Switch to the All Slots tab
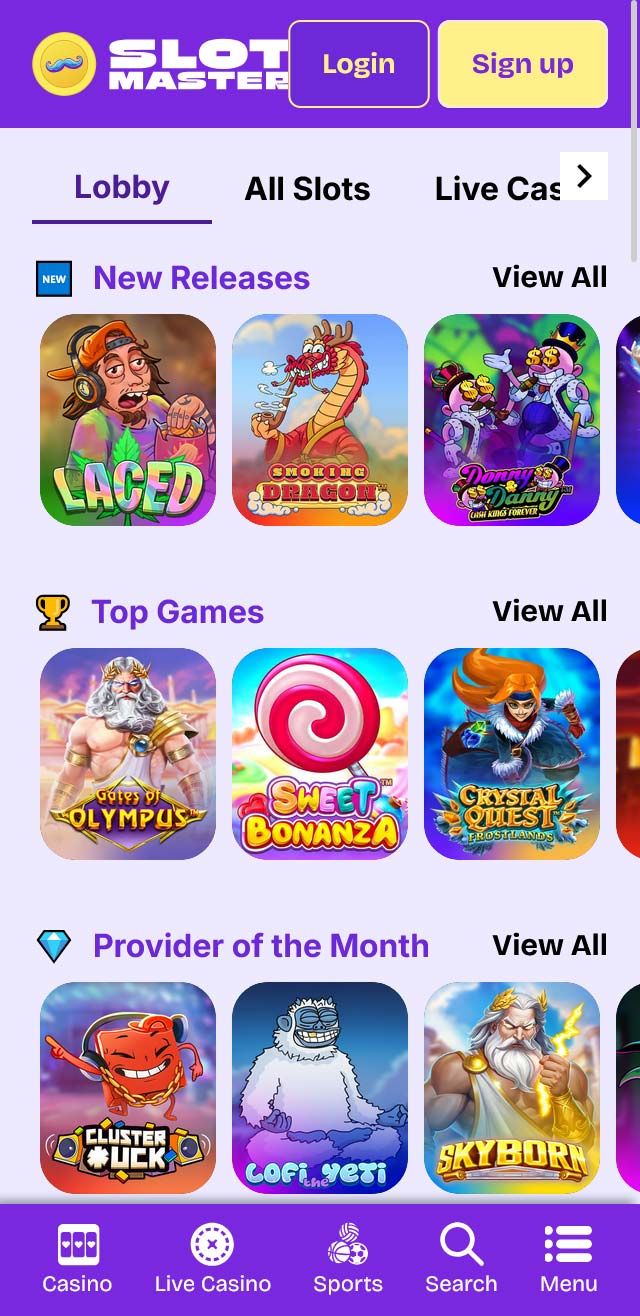Viewport: 640px width, 1316px height. coord(307,189)
